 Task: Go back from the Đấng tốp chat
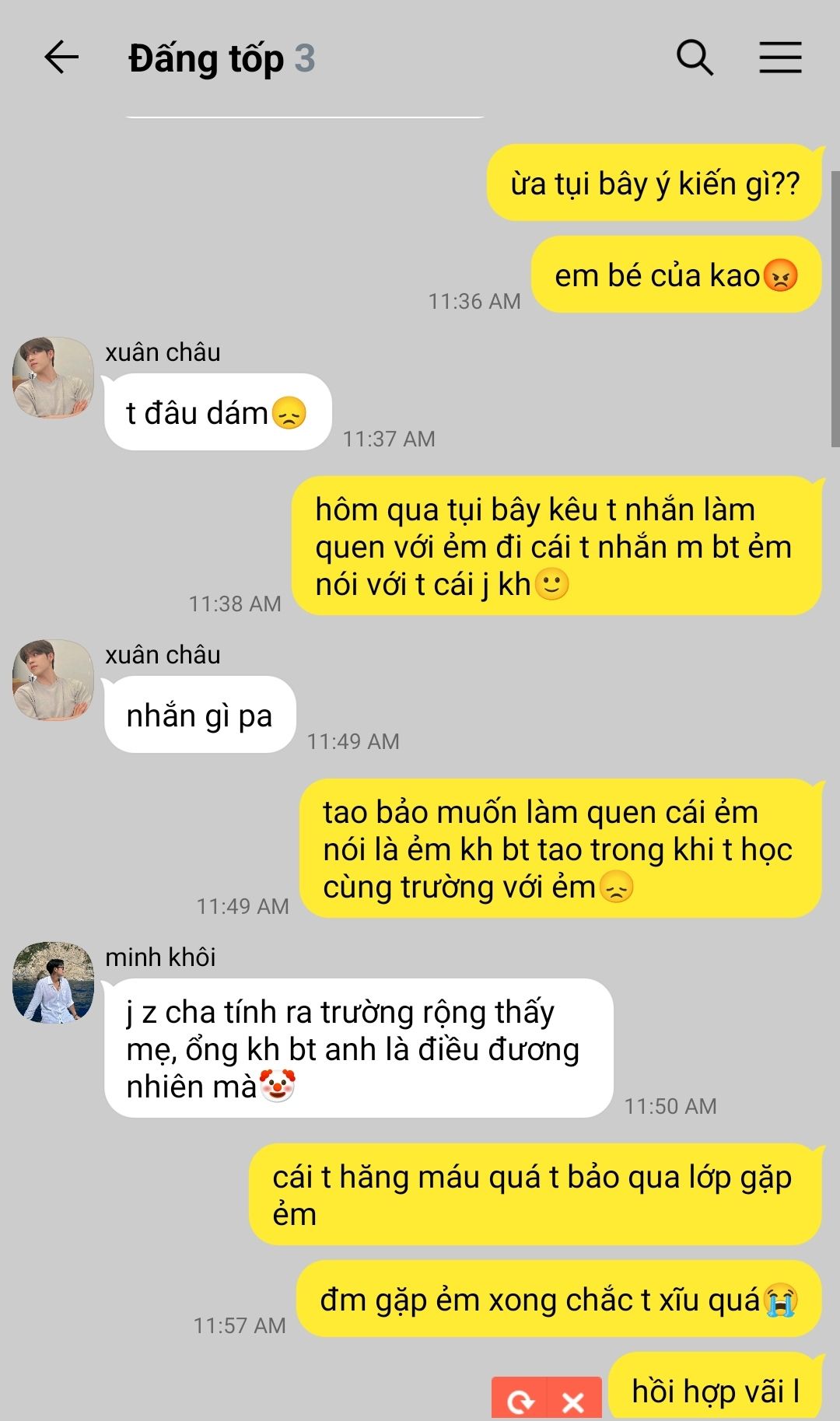(x=61, y=58)
